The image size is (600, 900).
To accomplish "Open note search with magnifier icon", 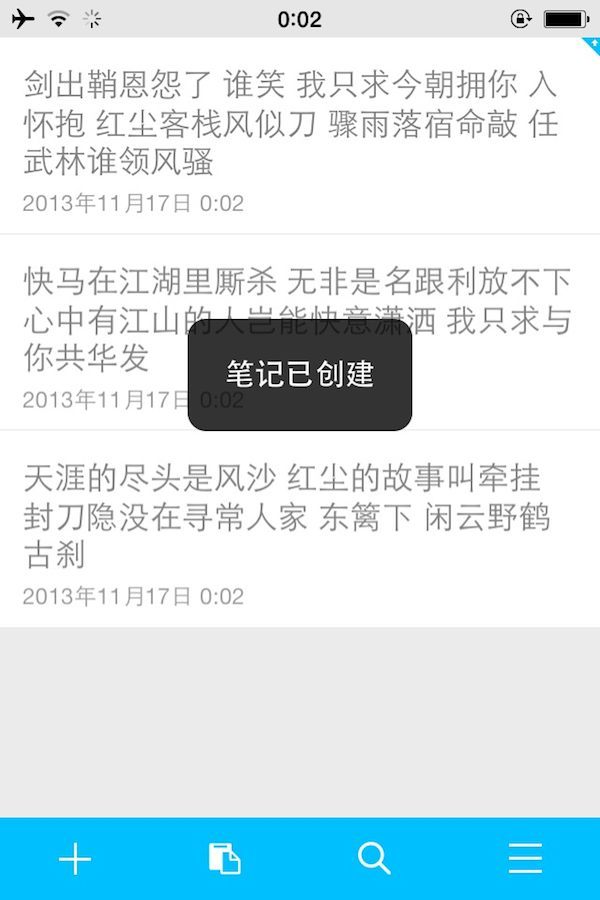I will pos(374,859).
